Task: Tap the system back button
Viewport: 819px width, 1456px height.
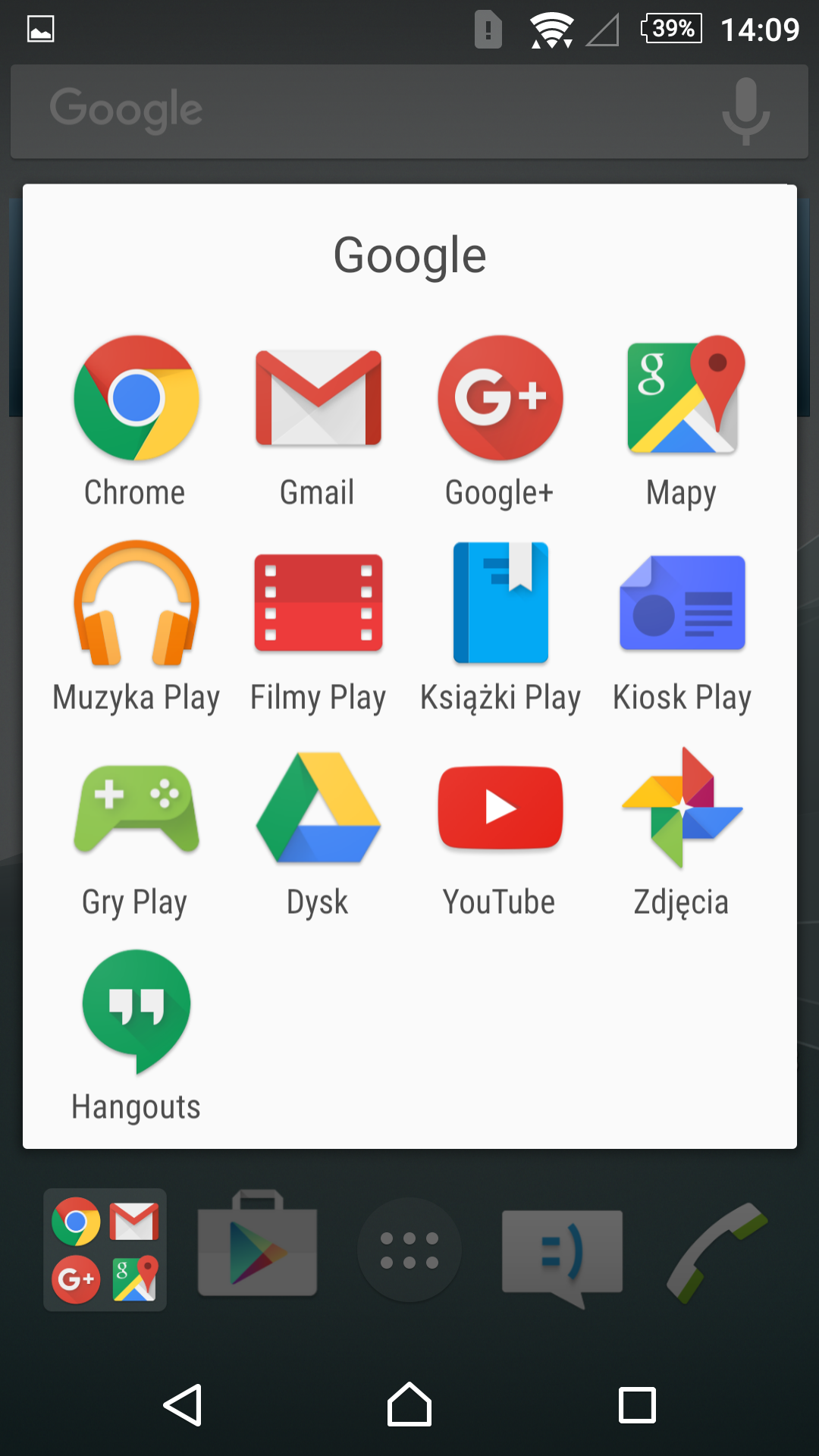Action: [x=183, y=1405]
